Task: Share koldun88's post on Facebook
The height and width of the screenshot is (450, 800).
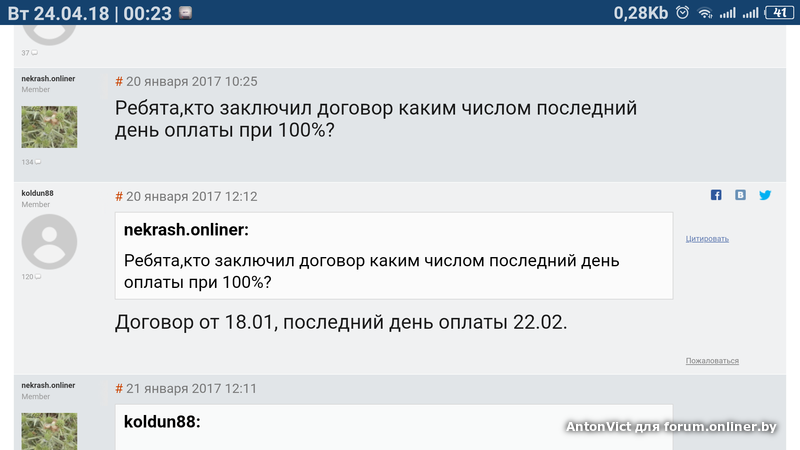Action: (716, 196)
